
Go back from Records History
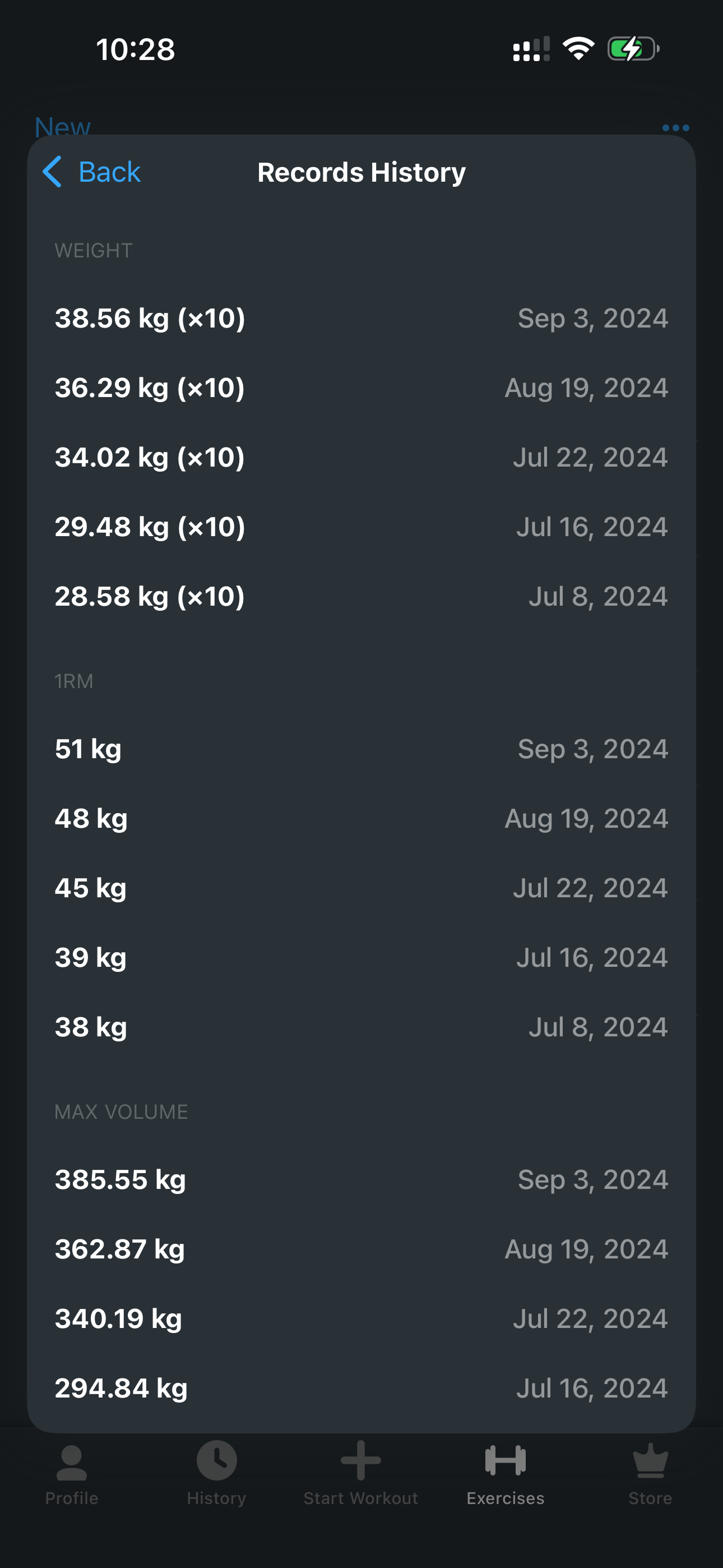(x=92, y=172)
